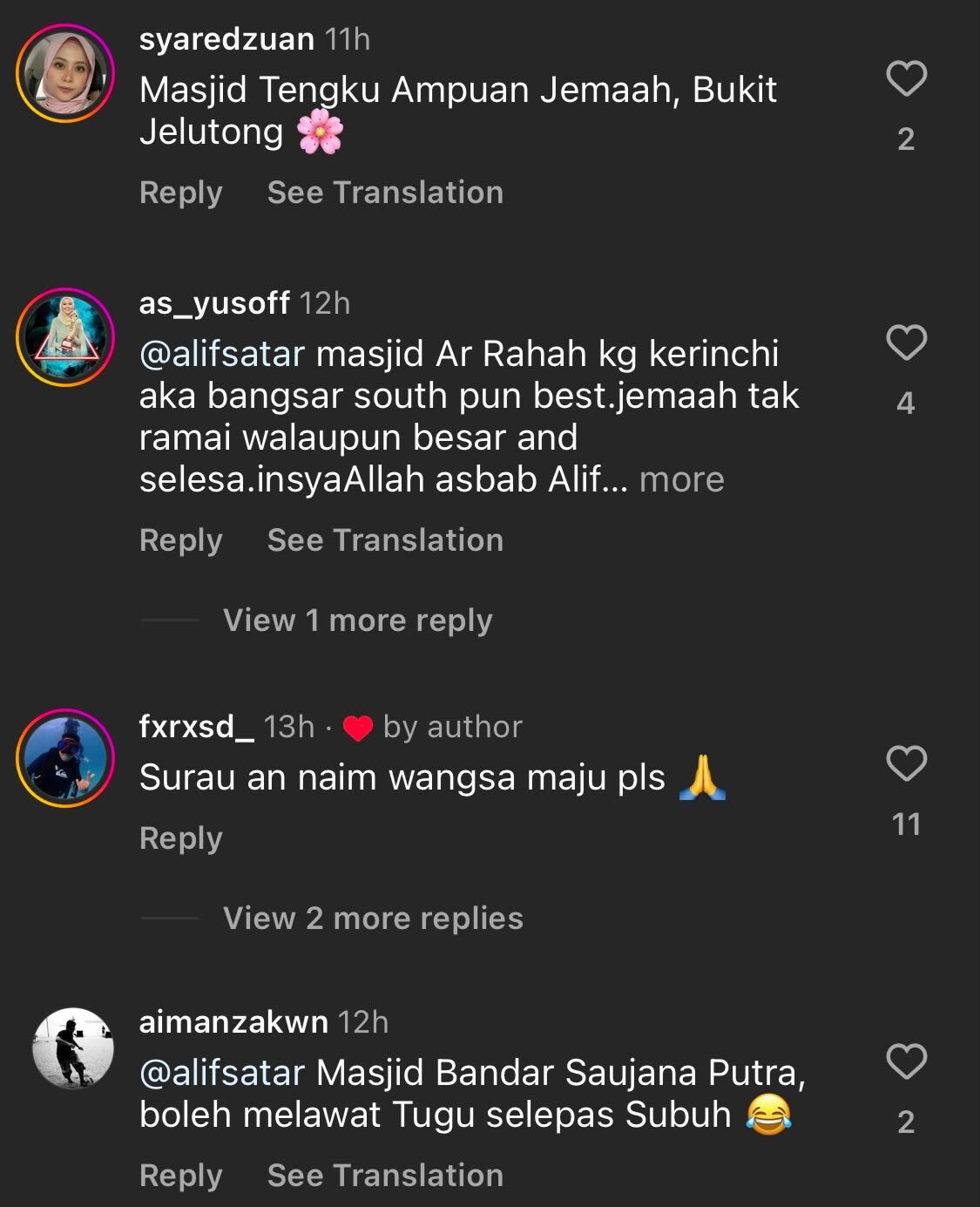Reply to aimanzakwn's comment
This screenshot has width=980, height=1207.
point(180,1176)
